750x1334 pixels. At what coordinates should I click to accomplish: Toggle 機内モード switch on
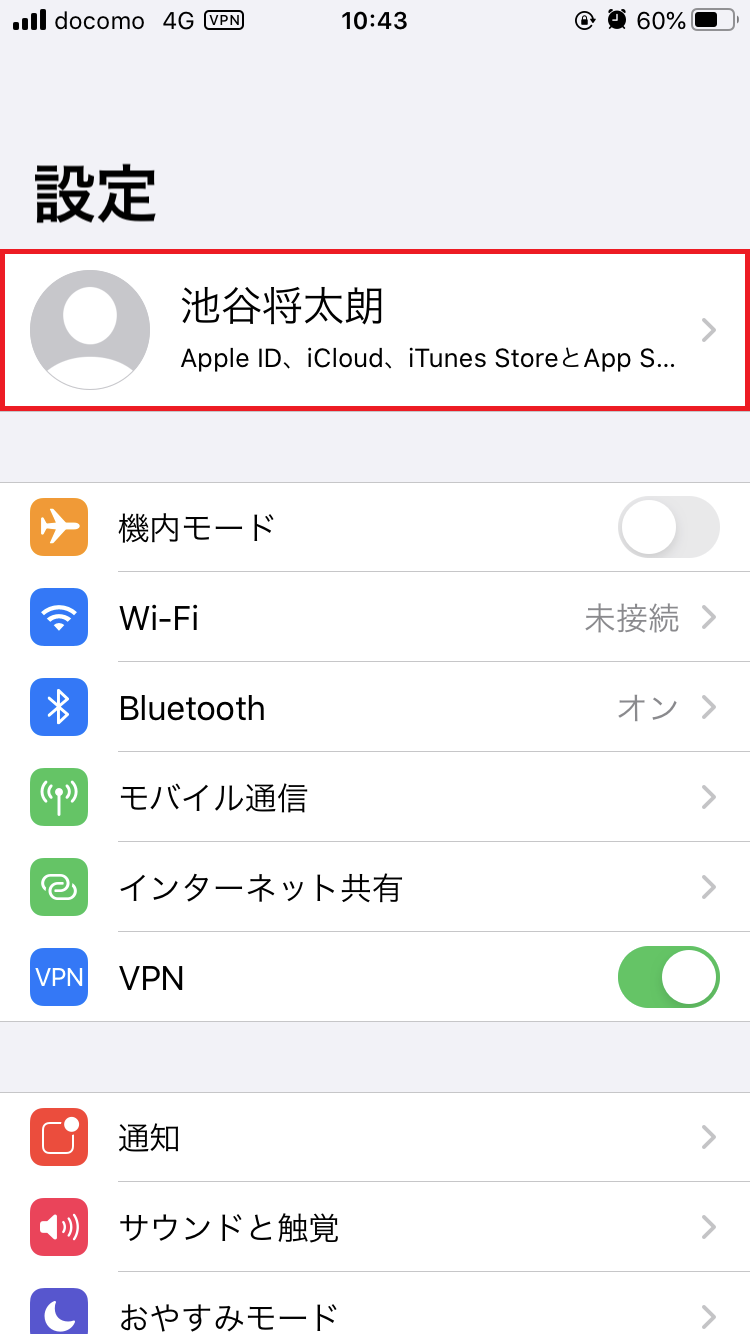(668, 527)
